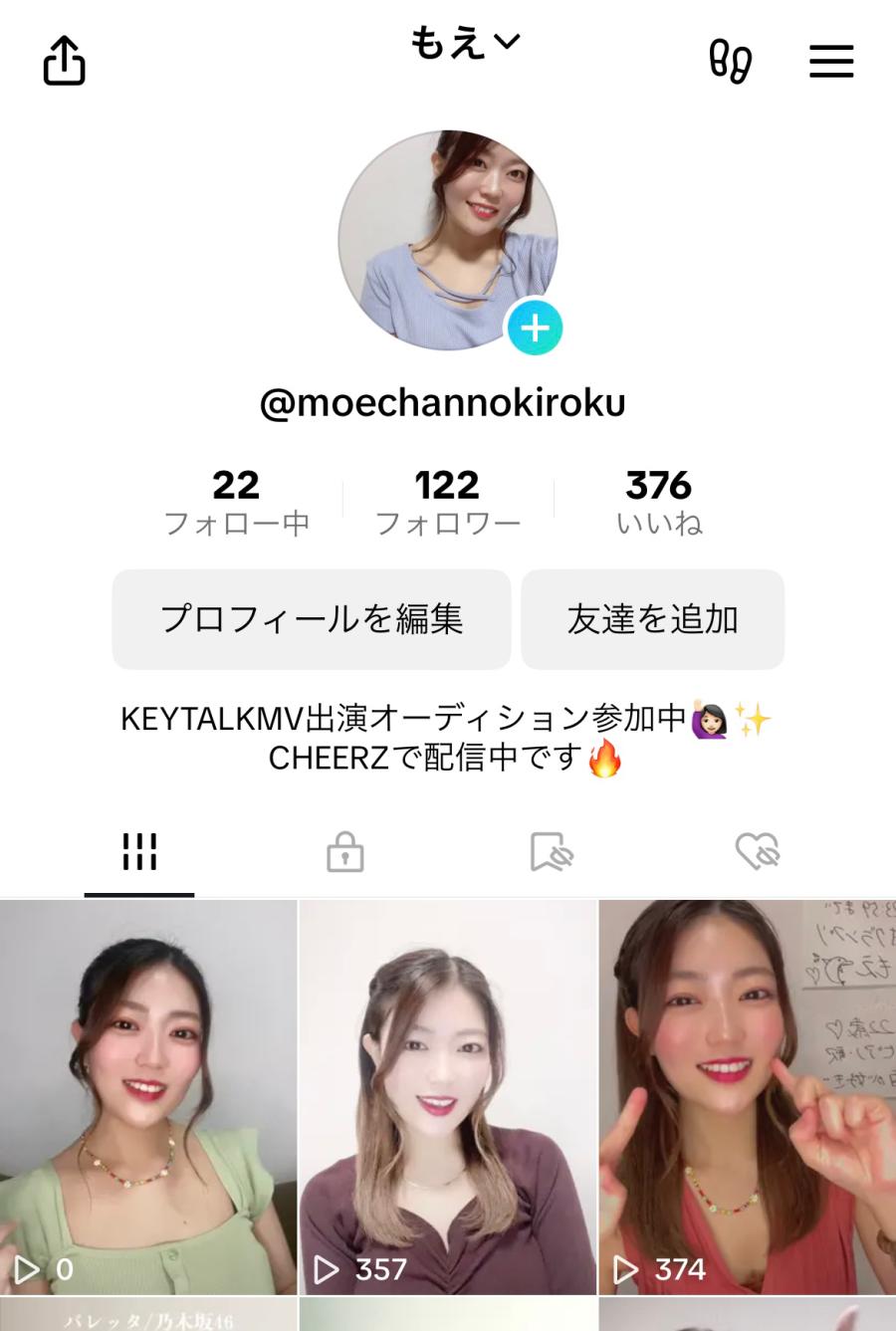
Task: Switch to the private videos lock tab
Action: coord(345,852)
